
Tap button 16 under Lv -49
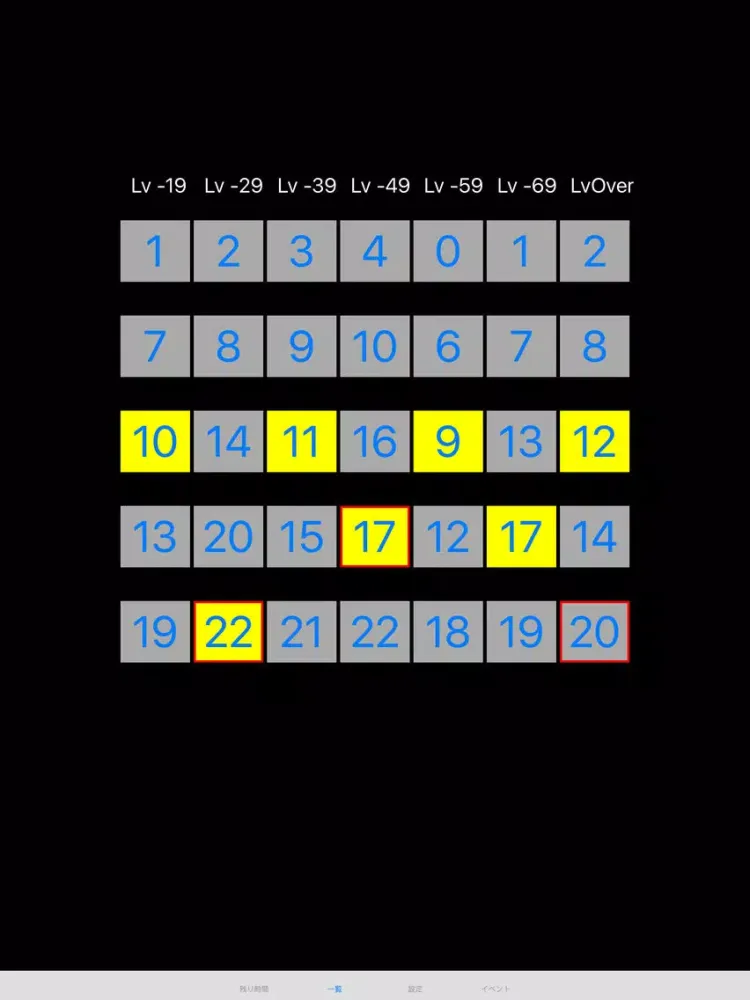click(x=375, y=441)
